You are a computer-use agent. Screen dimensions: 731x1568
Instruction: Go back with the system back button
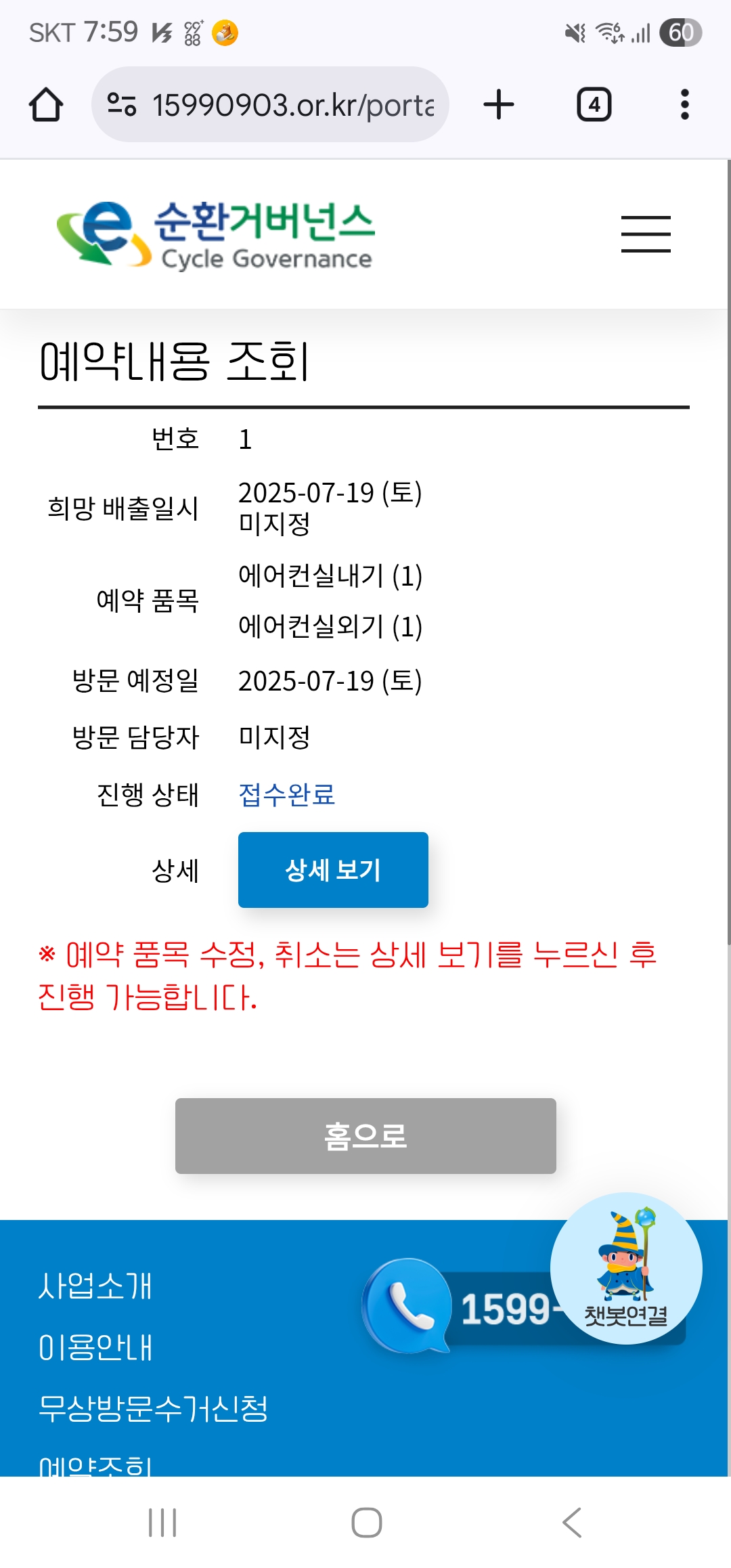(572, 1523)
